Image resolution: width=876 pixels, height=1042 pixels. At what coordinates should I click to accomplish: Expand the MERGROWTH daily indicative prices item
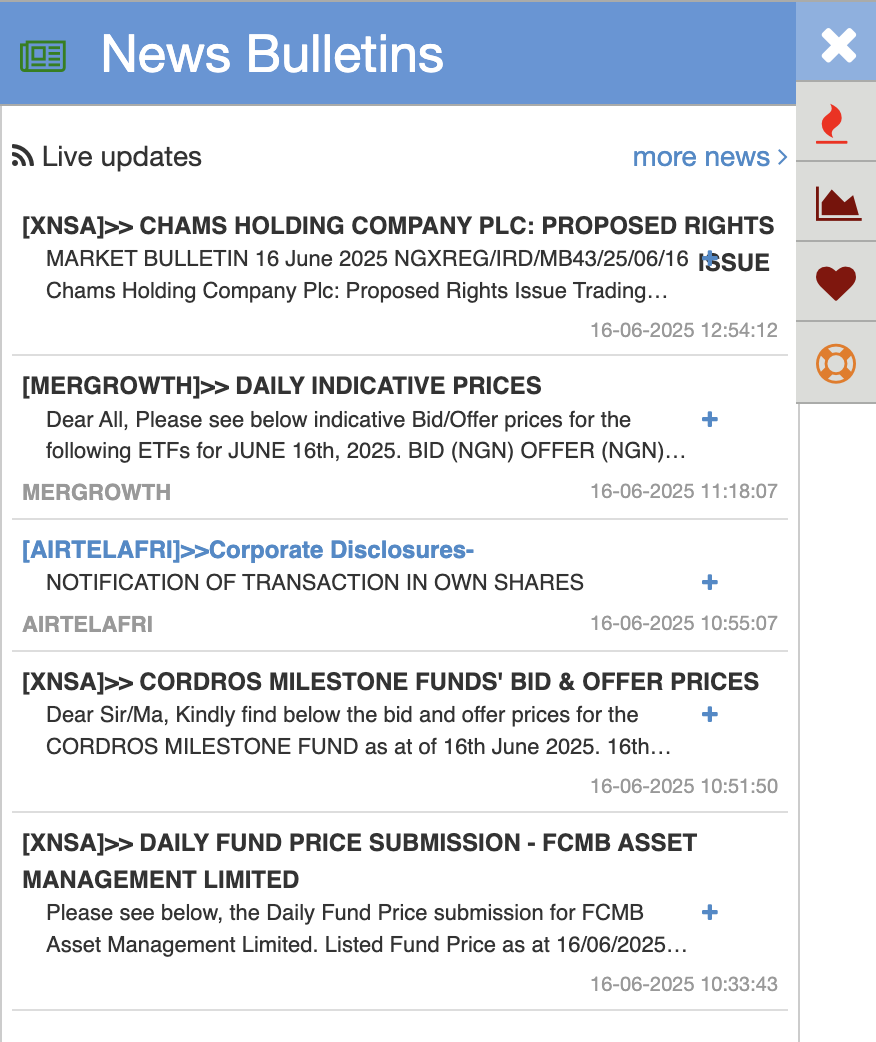[x=710, y=420]
